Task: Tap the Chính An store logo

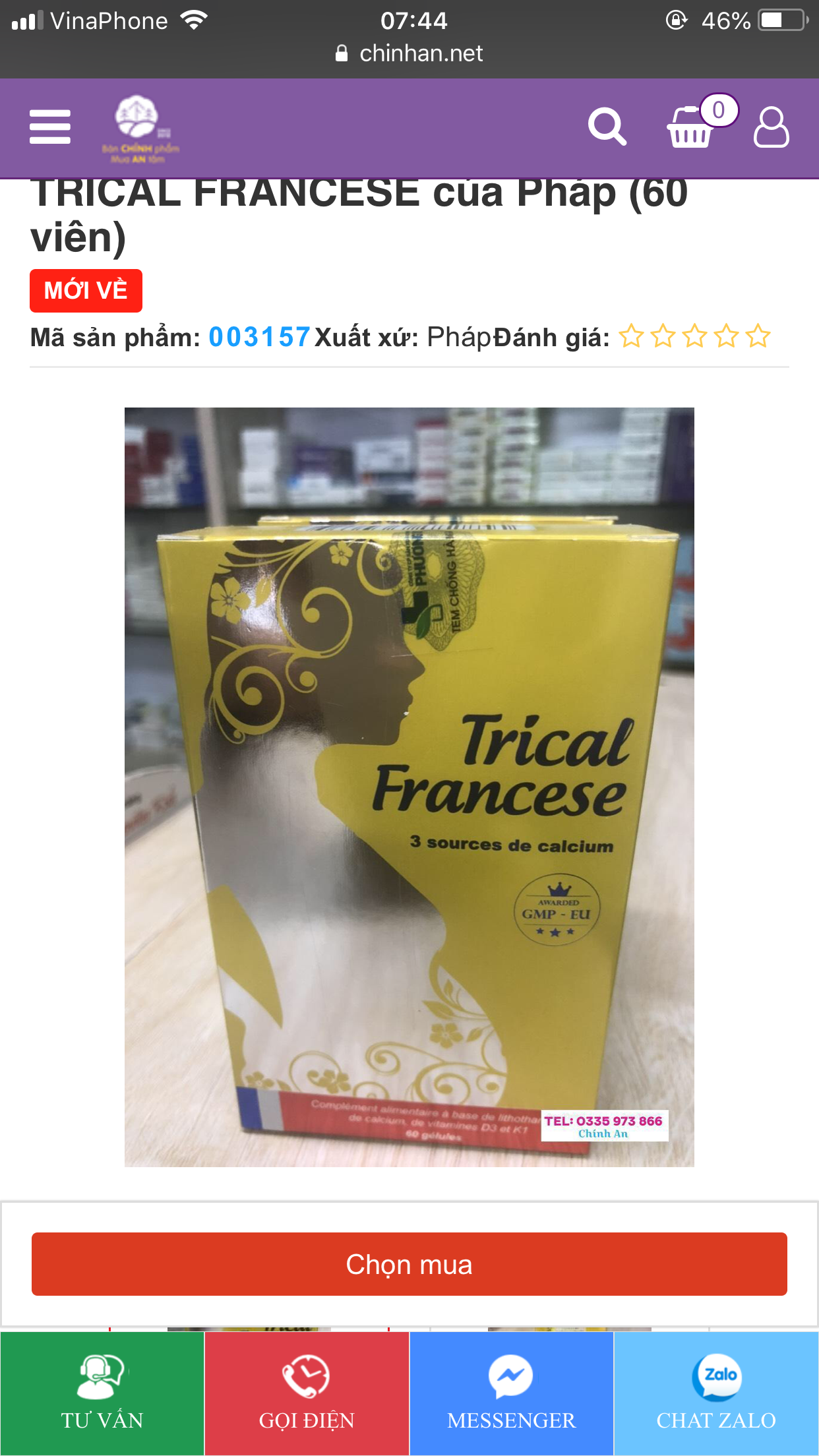Action: coord(139,129)
